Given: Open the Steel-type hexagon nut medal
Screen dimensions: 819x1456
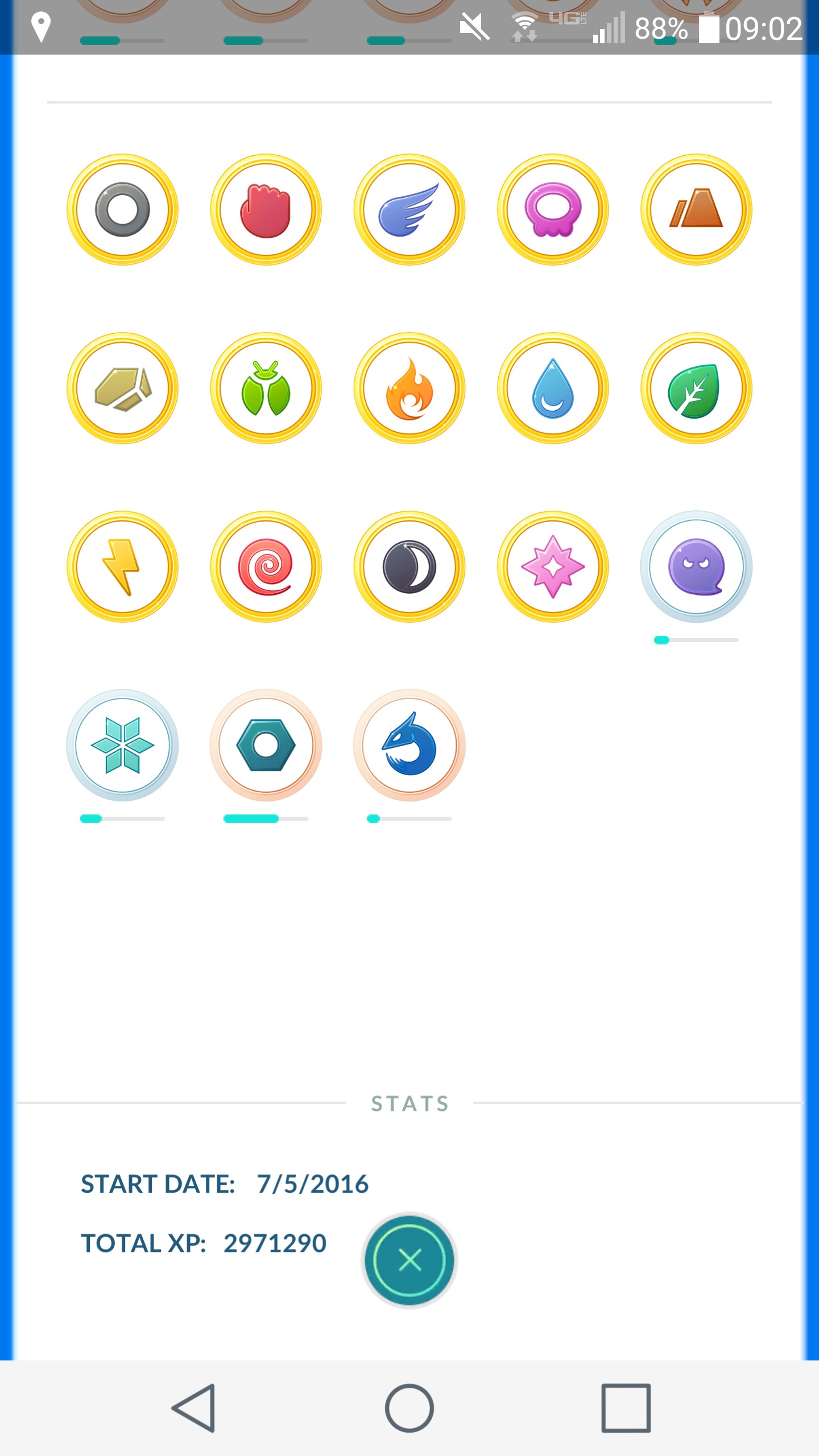Looking at the screenshot, I should 266,746.
